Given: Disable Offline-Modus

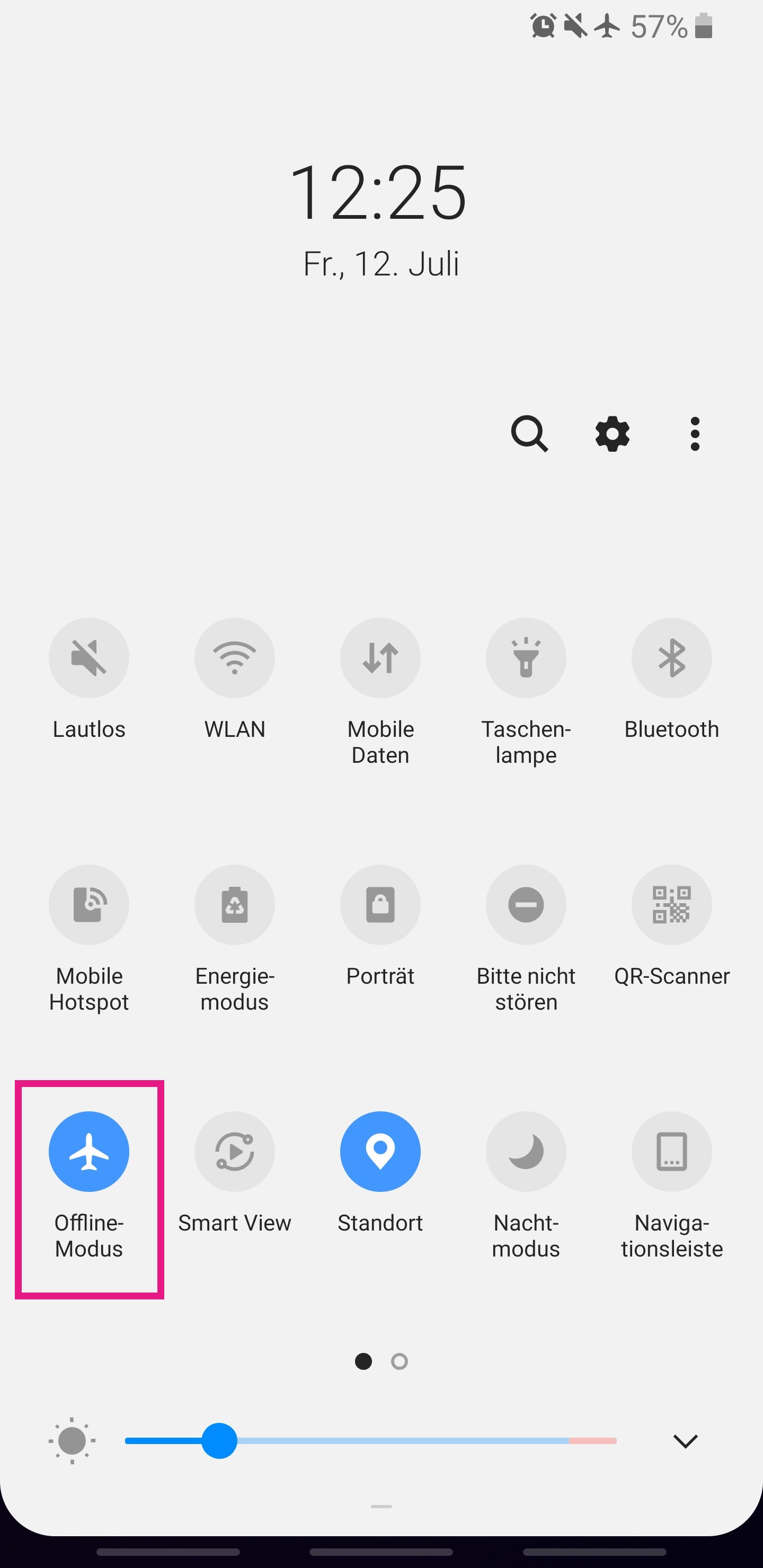Looking at the screenshot, I should (x=89, y=1151).
